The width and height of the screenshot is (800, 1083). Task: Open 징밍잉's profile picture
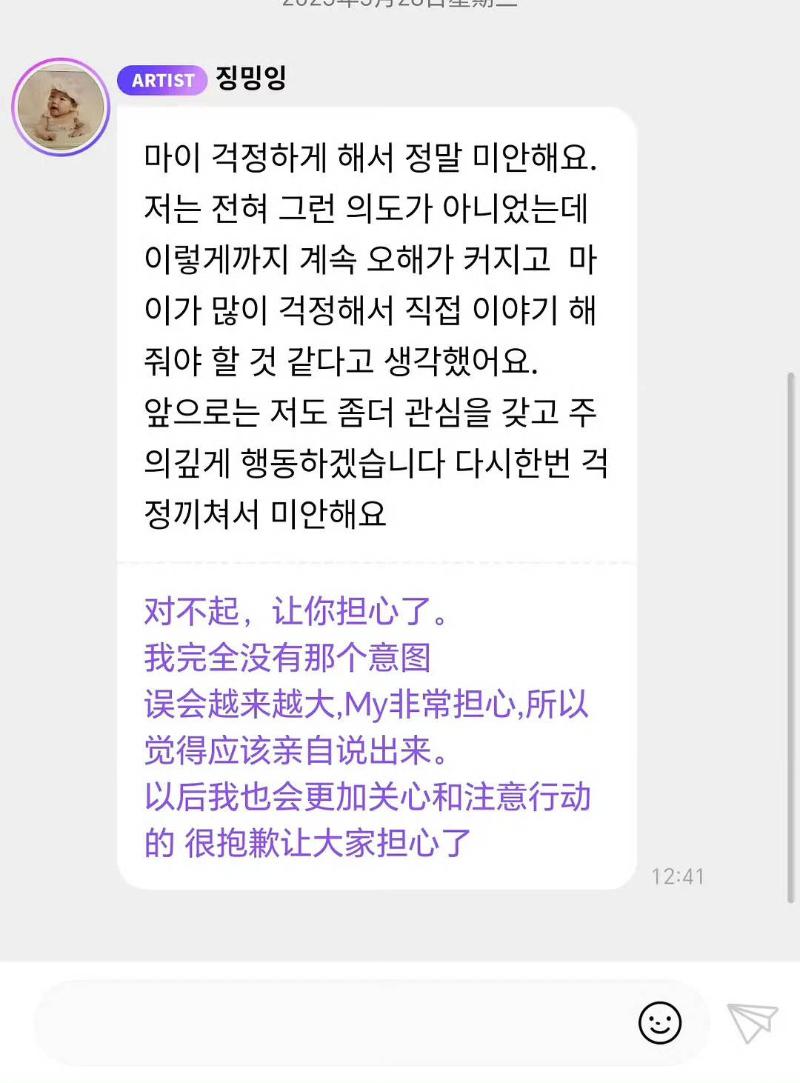click(60, 107)
